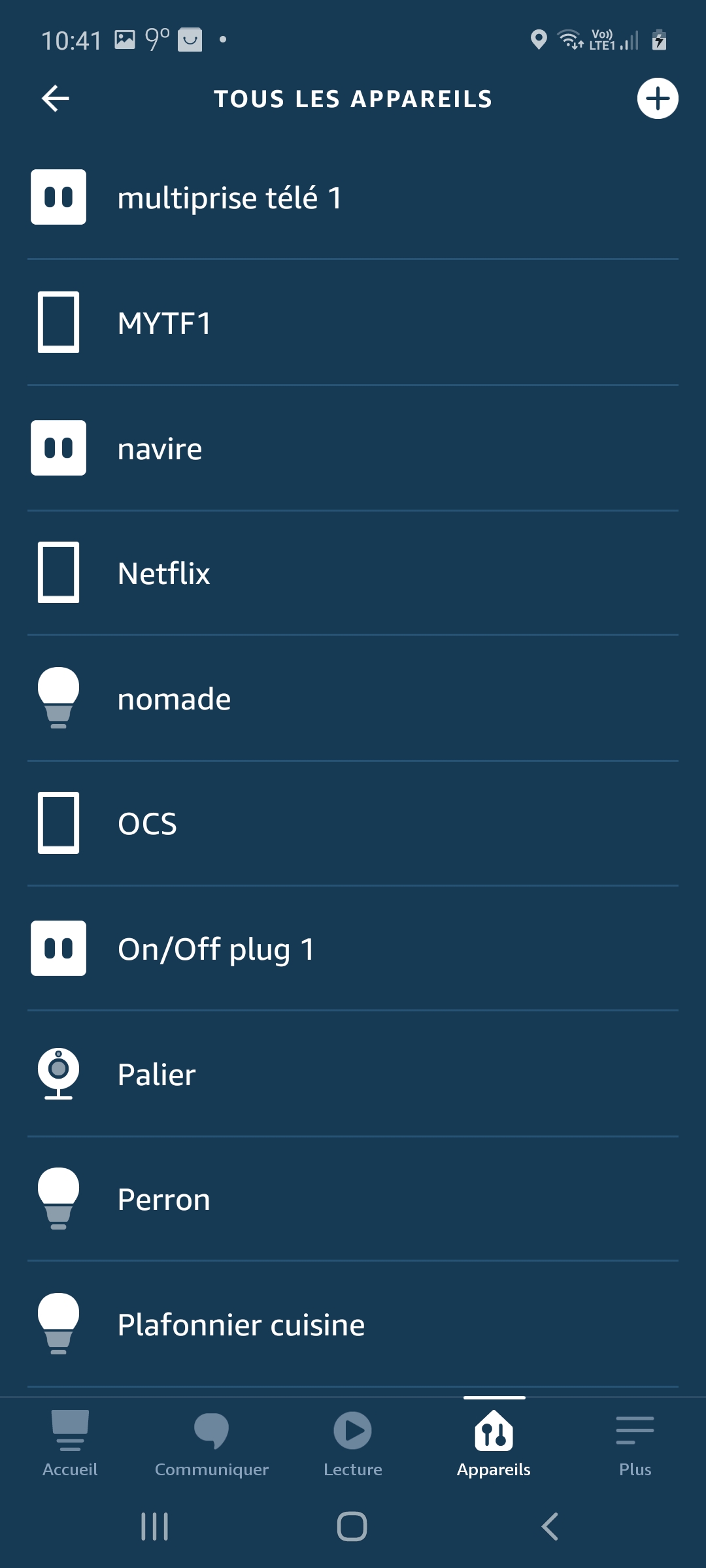
Task: Open recent apps from the navigation bar
Action: (x=155, y=1527)
